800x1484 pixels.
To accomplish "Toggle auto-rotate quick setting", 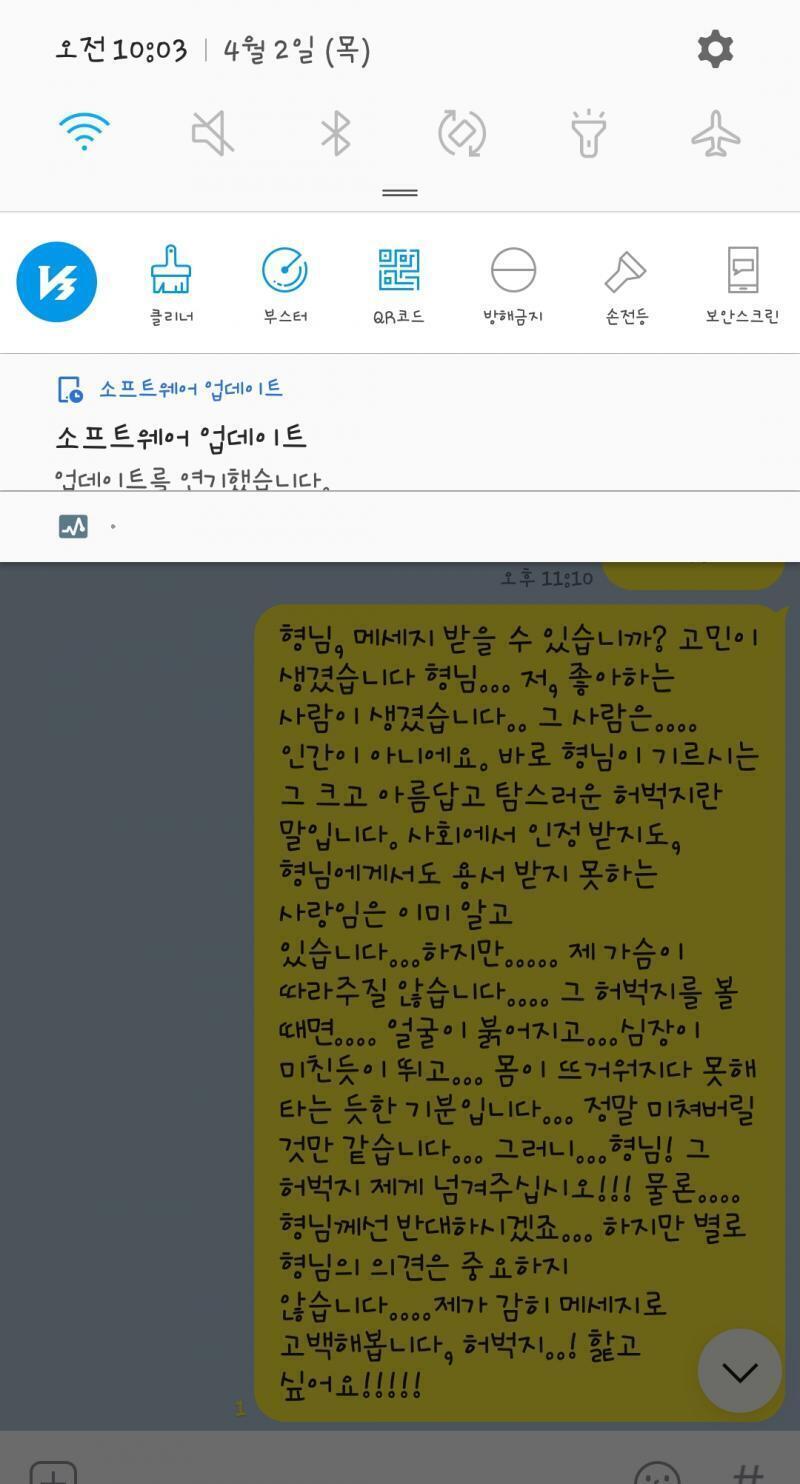I will [x=462, y=133].
